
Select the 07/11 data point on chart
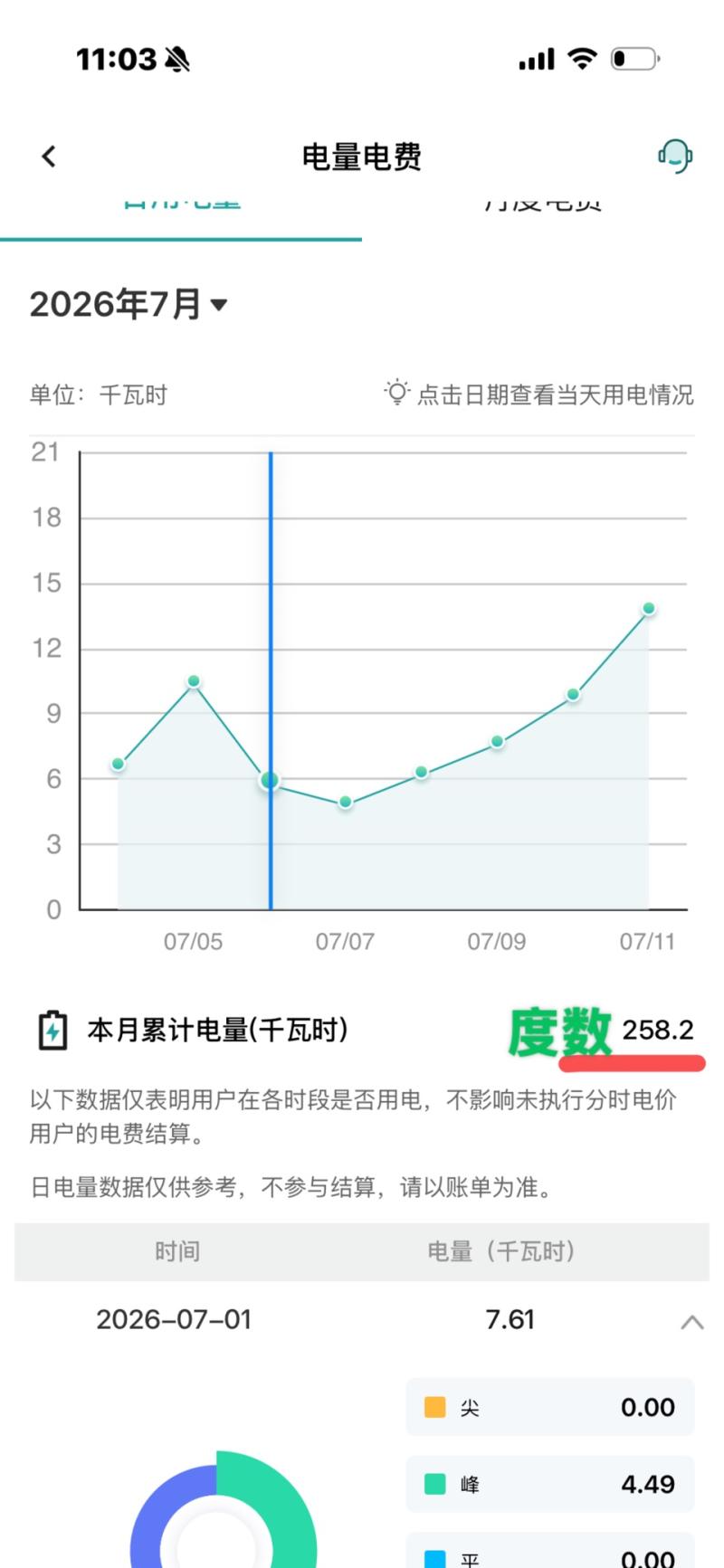pos(649,609)
